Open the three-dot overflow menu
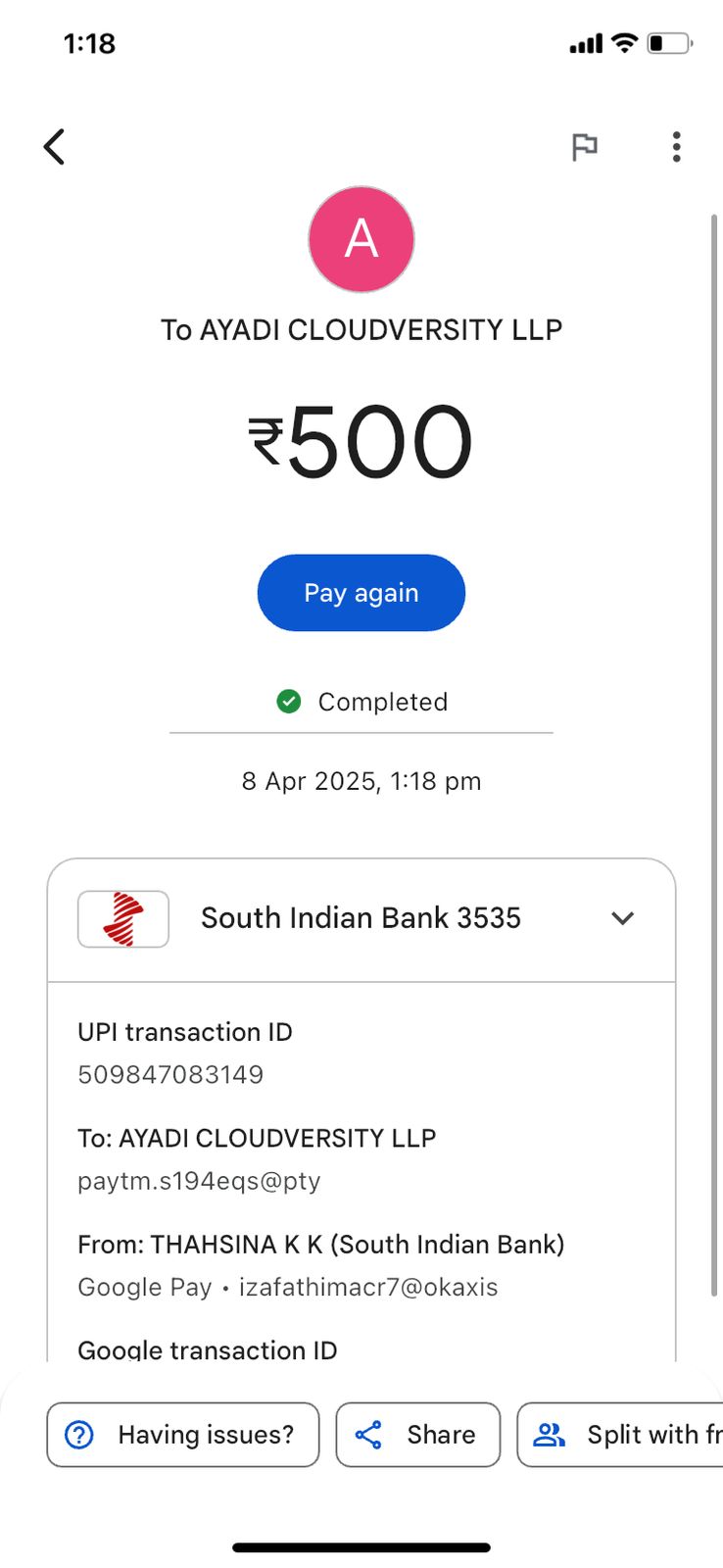The height and width of the screenshot is (1568, 723). [x=676, y=147]
